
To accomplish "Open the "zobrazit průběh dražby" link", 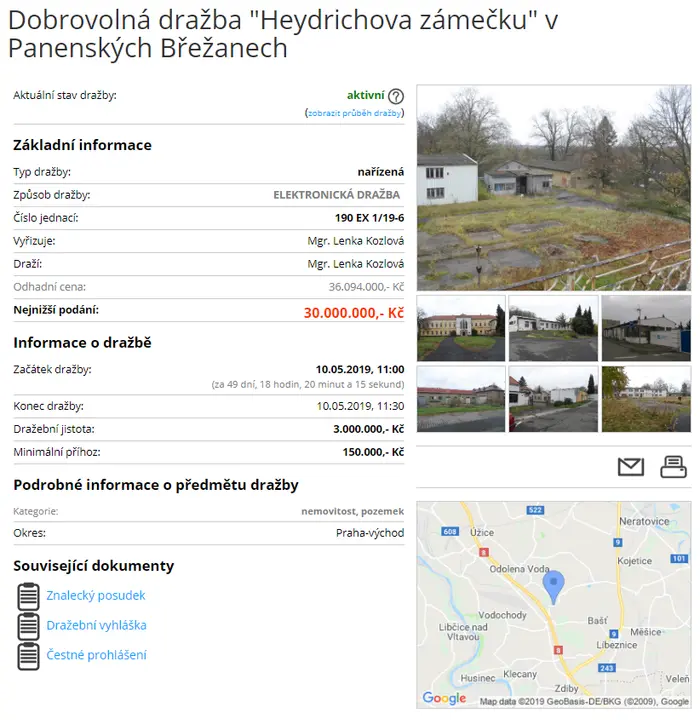I will [354, 113].
